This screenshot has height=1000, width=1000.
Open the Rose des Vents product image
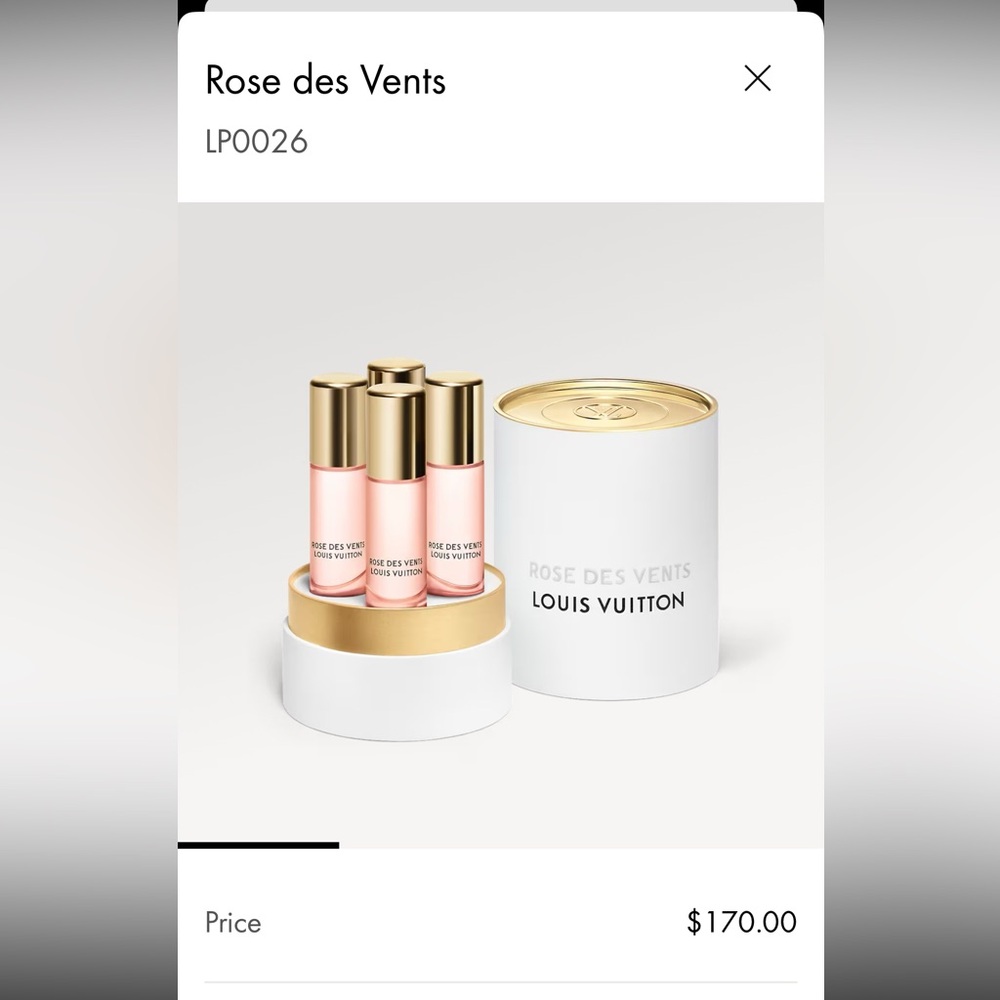(500, 525)
